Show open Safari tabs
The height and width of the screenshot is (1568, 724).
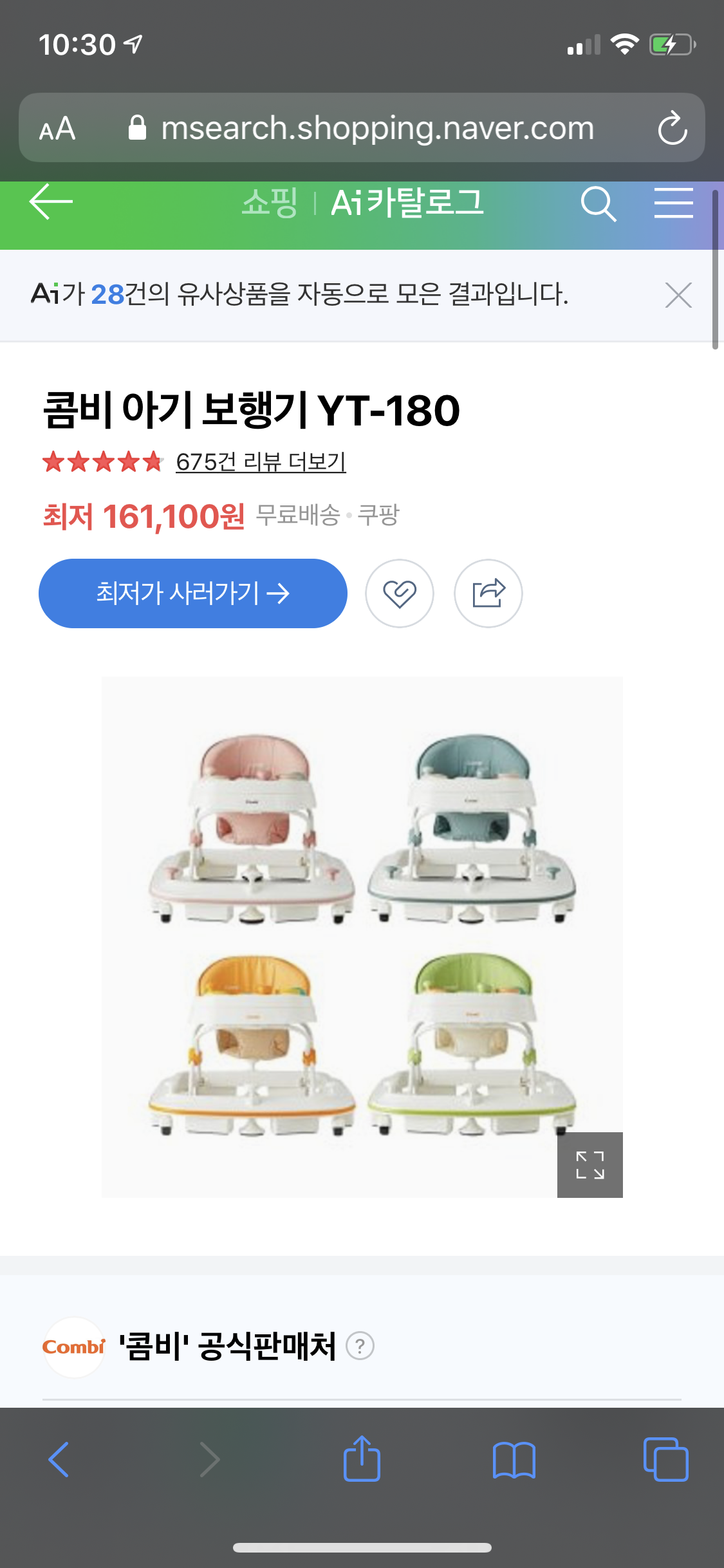coord(665,1459)
